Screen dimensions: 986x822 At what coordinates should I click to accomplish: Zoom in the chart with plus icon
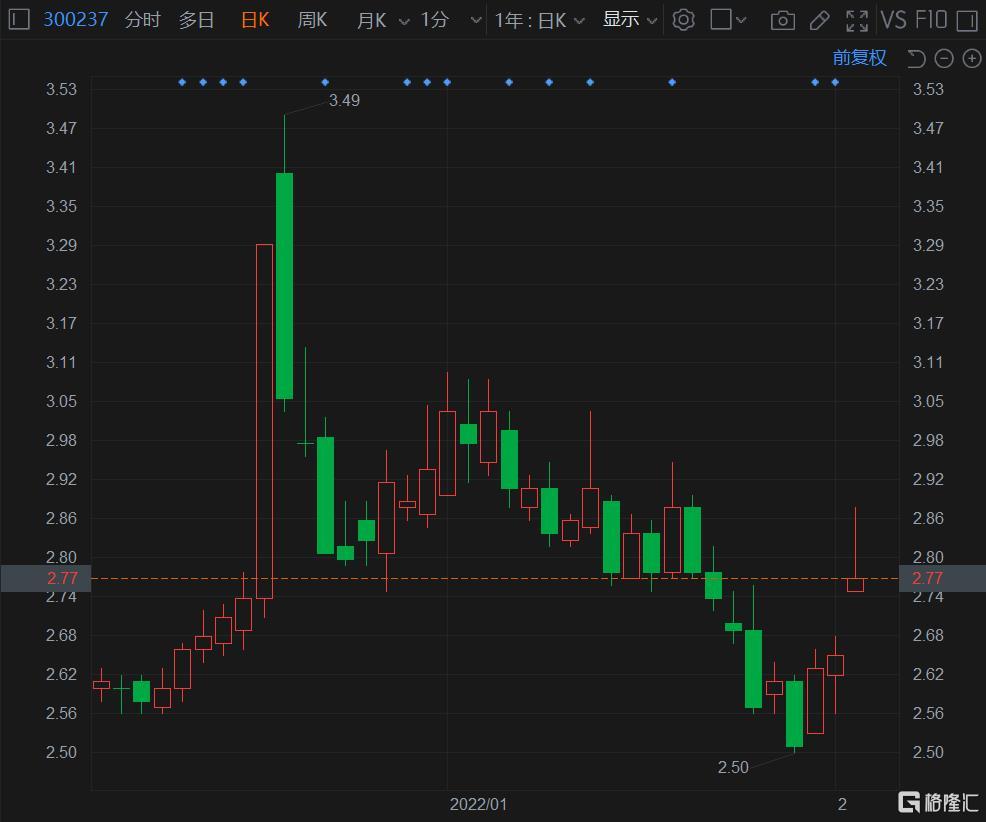[971, 58]
